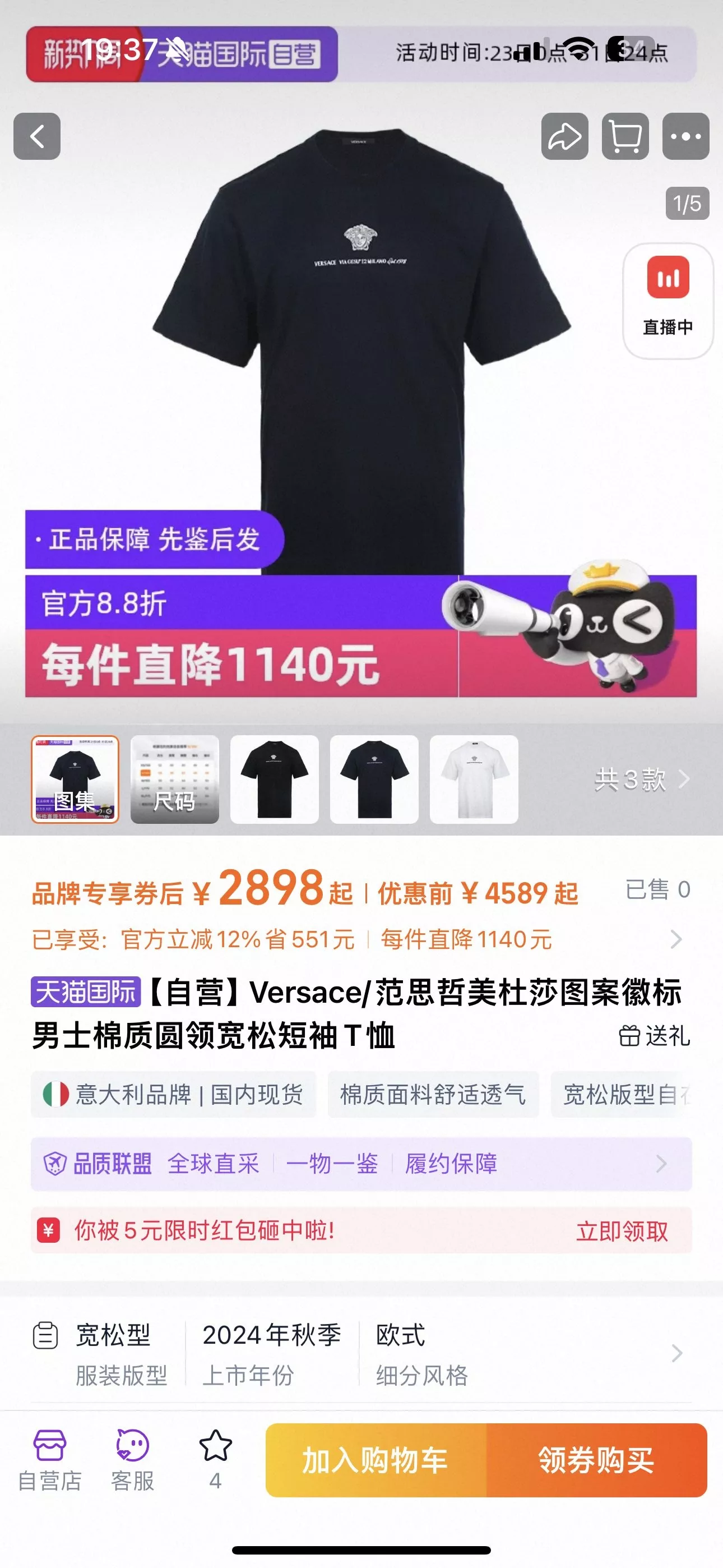Share this Versace T-shirt listing

[x=565, y=136]
